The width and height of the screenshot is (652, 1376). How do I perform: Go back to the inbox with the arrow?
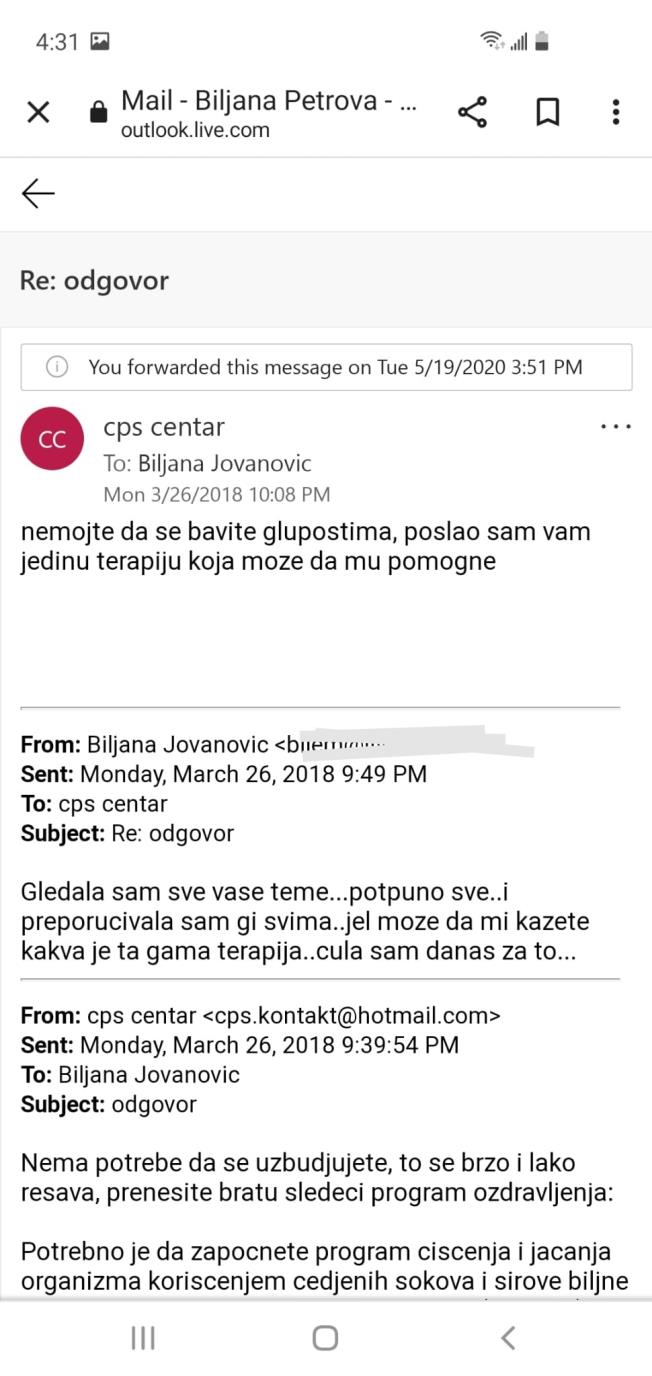(38, 193)
